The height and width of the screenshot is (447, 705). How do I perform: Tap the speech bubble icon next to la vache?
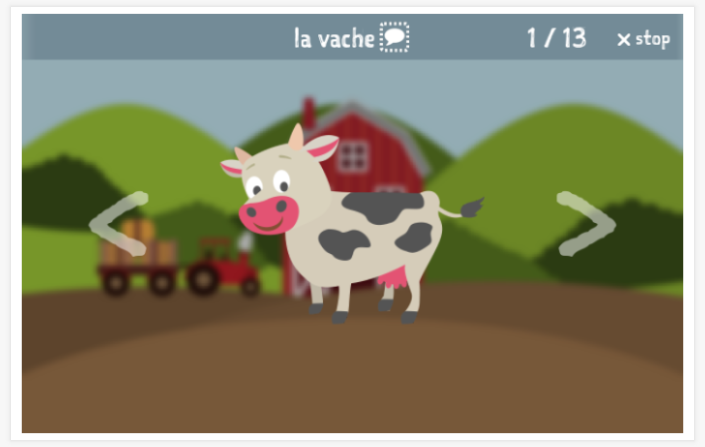coord(395,39)
